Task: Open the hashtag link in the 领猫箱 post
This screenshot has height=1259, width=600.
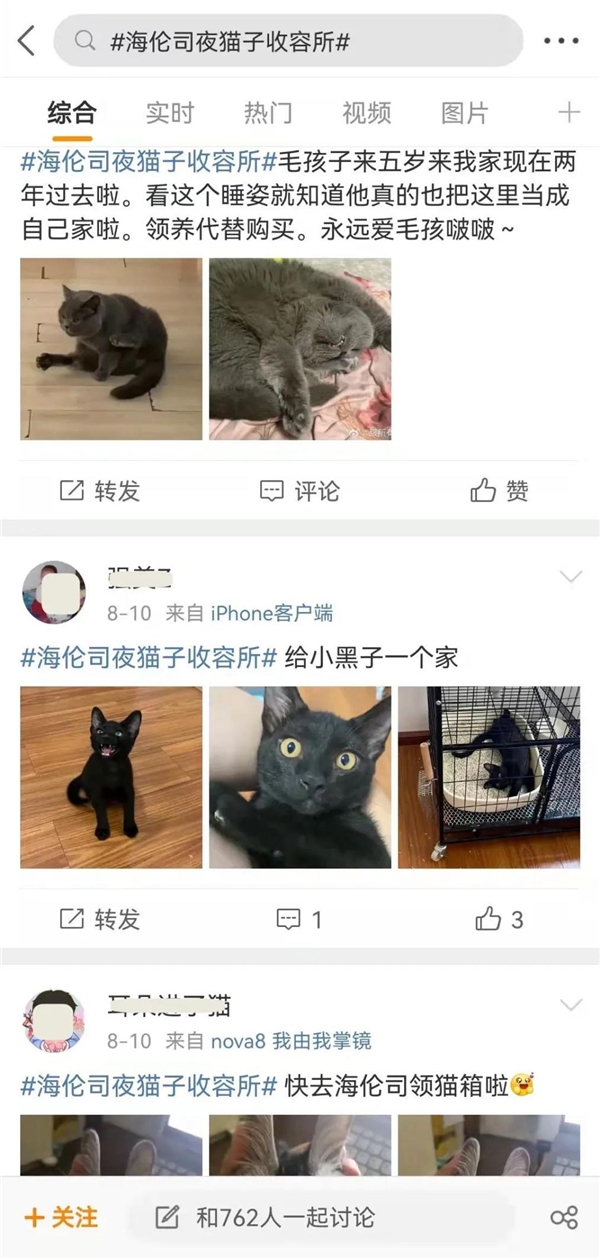Action: [x=148, y=1084]
